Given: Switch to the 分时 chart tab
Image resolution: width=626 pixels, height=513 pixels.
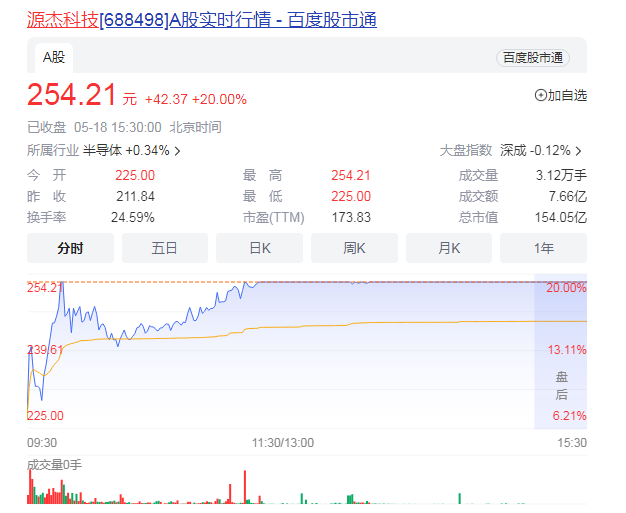Looking at the screenshot, I should pos(70,248).
